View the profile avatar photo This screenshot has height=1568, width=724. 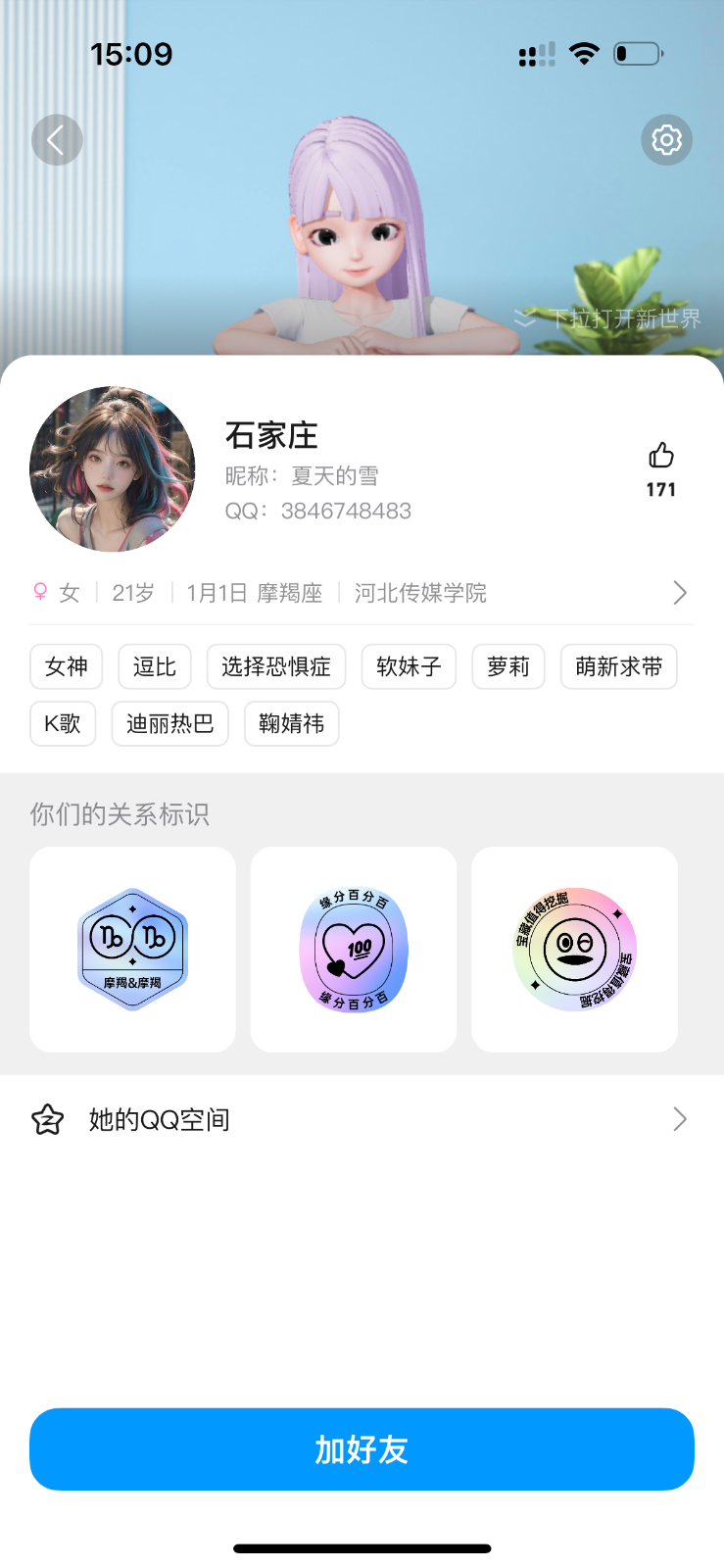(113, 469)
